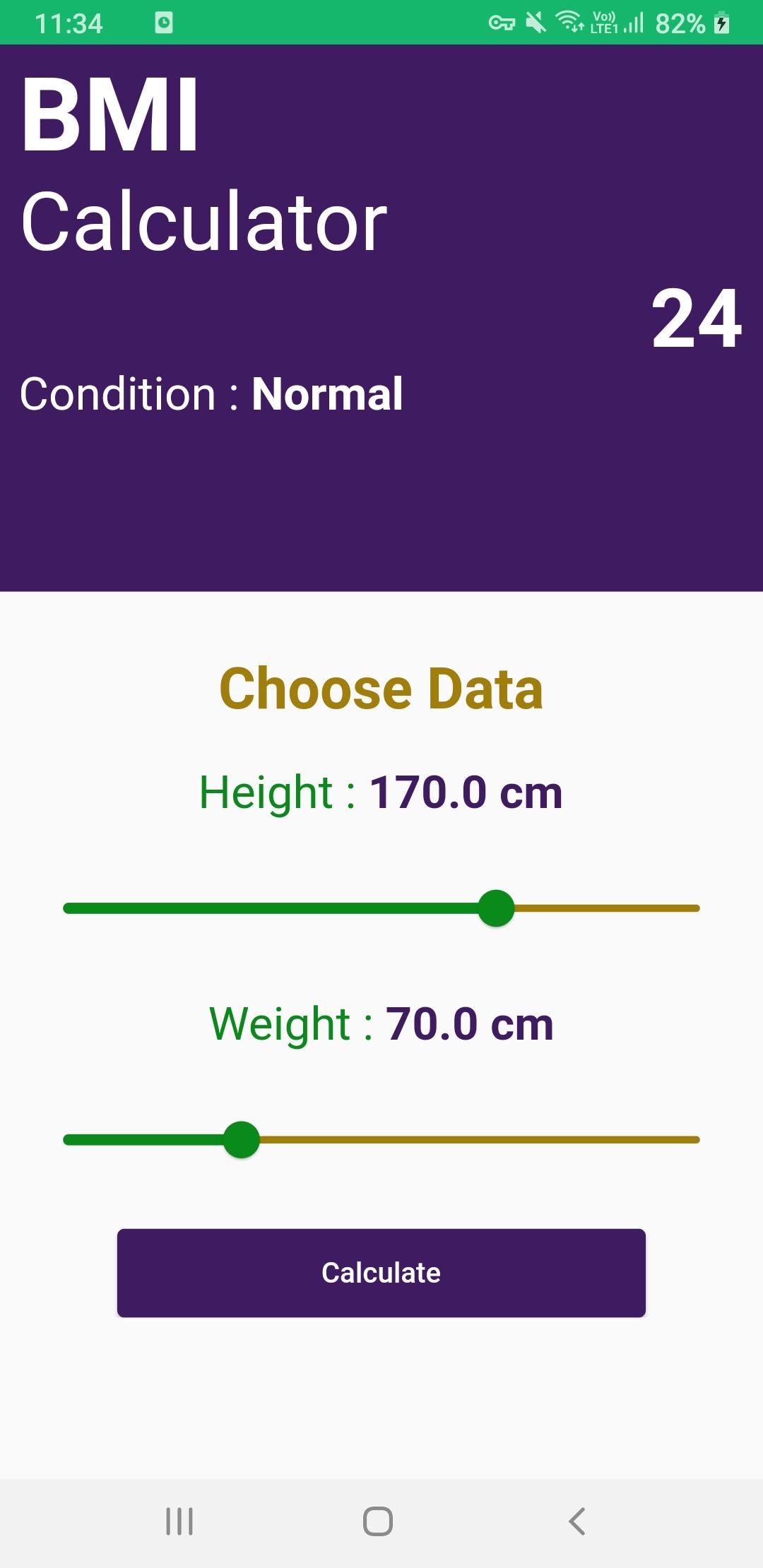The image size is (763, 1568).
Task: Tap the Height slider thumb
Action: [497, 909]
